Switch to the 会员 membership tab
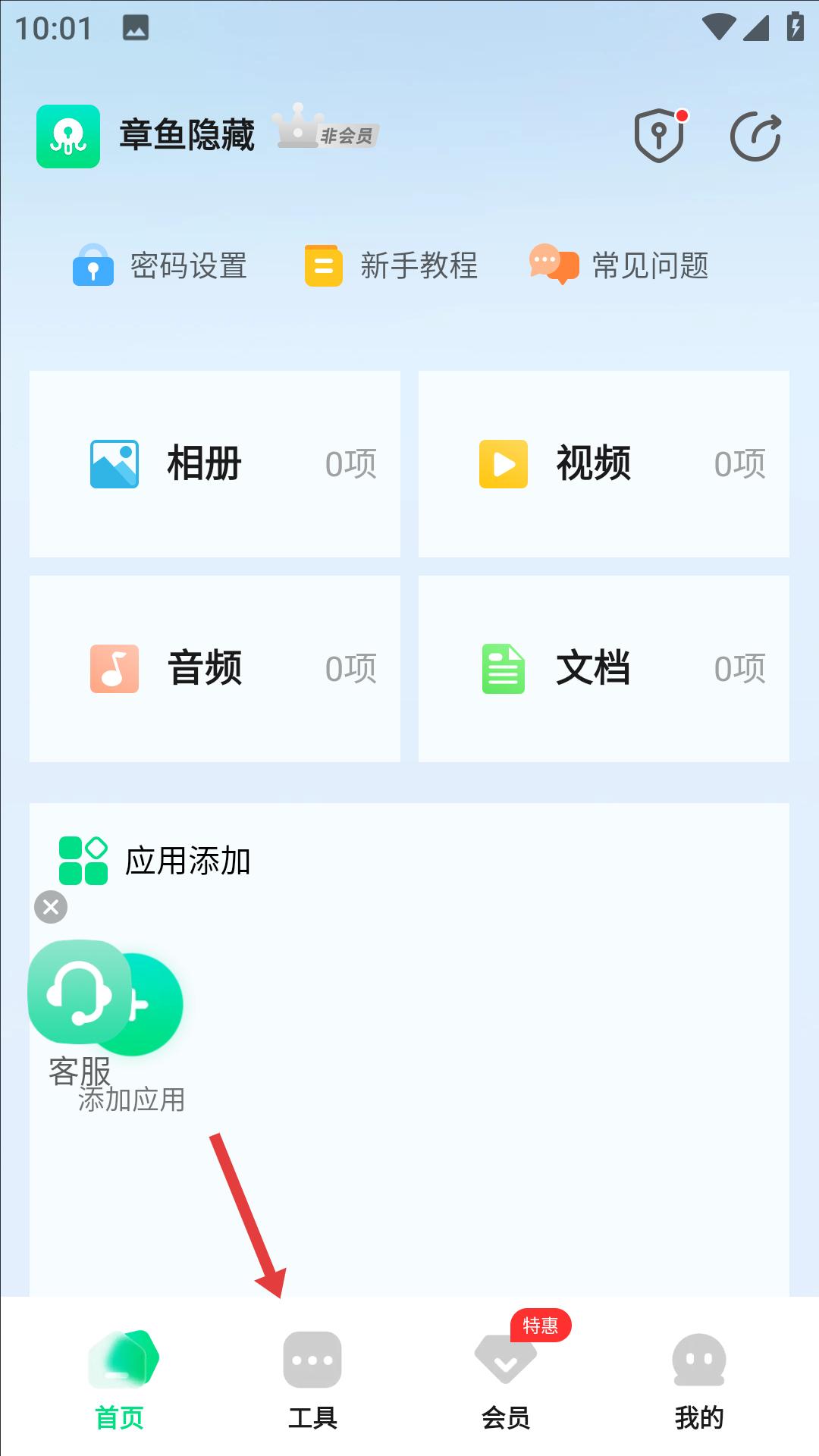The width and height of the screenshot is (819, 1456). pyautogui.click(x=505, y=1365)
